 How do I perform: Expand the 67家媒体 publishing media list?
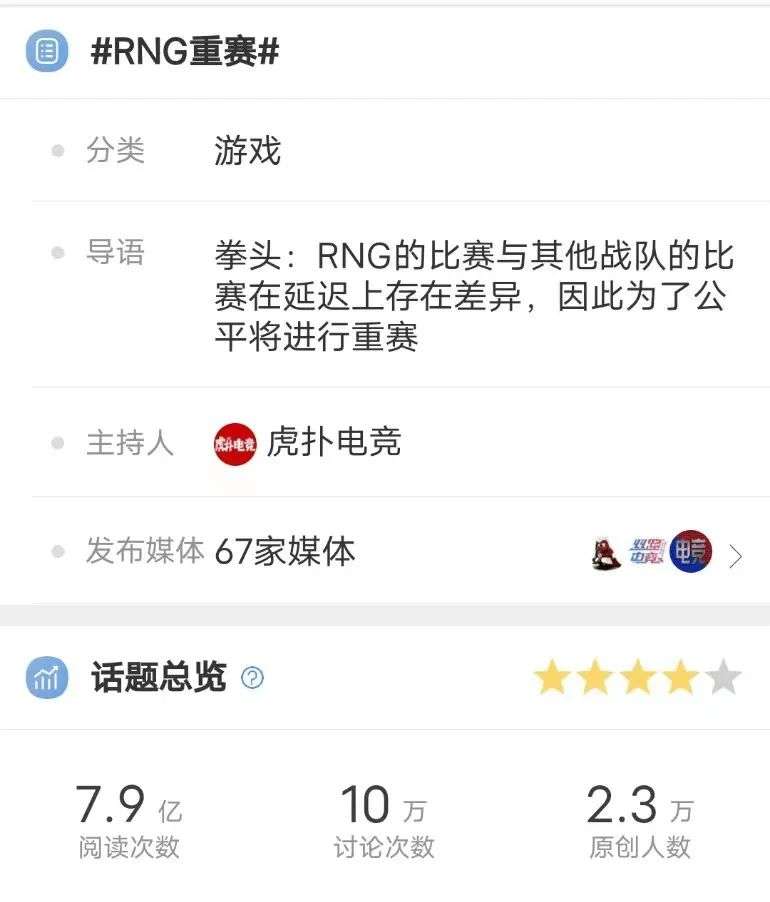pyautogui.click(x=735, y=556)
